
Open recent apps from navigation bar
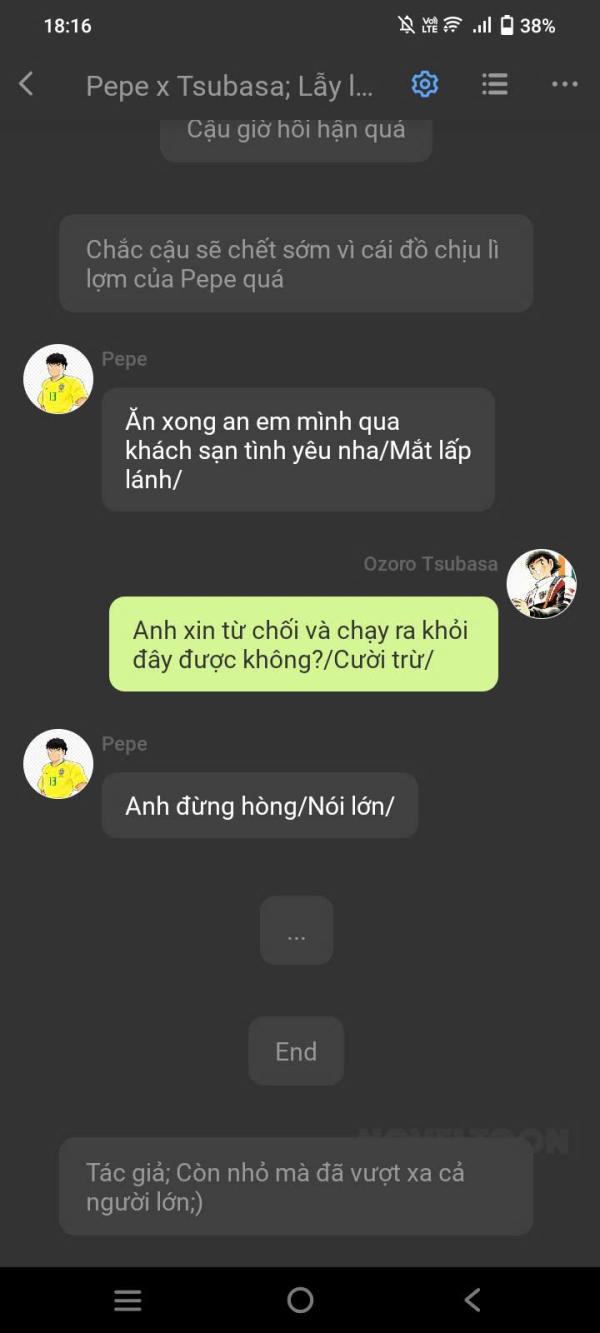click(128, 1300)
